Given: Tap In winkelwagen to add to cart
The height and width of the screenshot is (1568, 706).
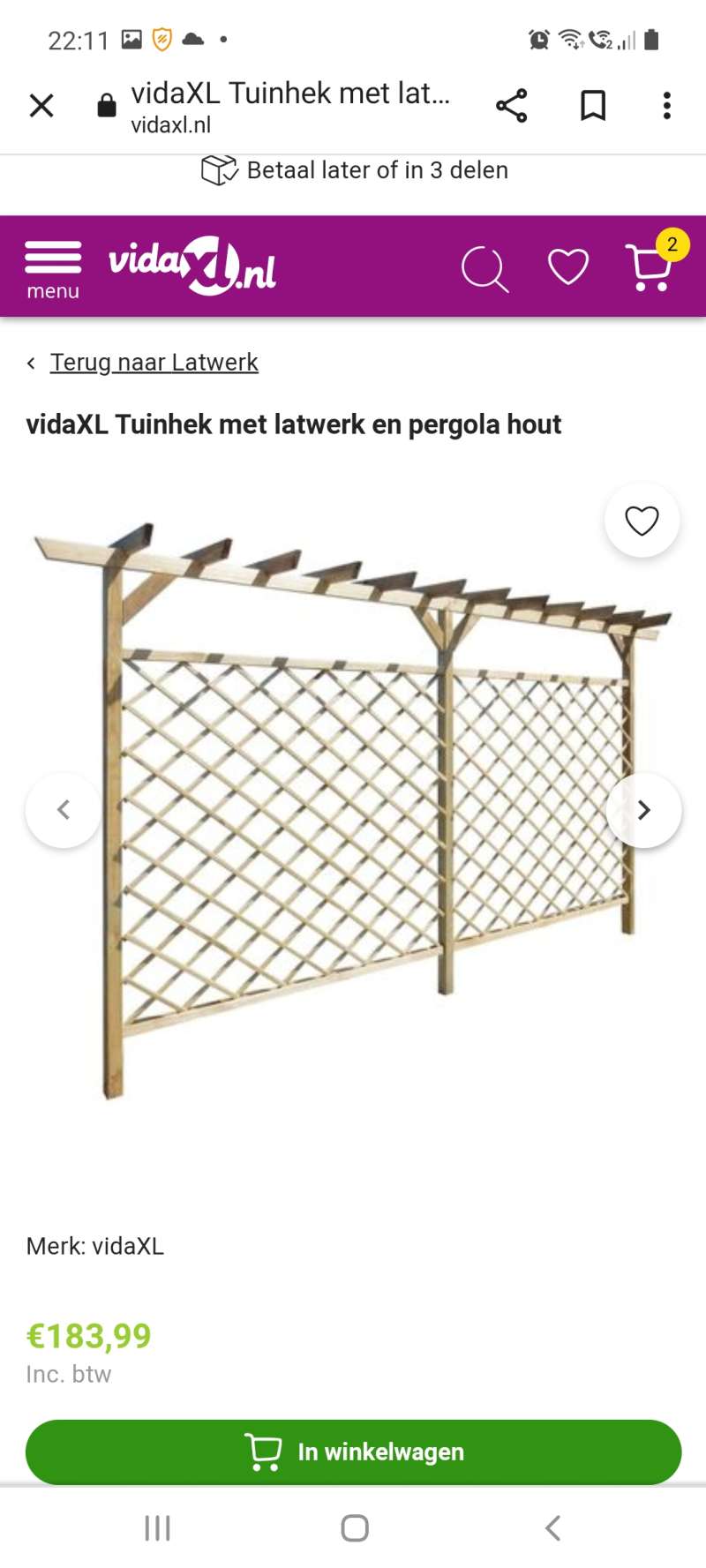Looking at the screenshot, I should [353, 1452].
